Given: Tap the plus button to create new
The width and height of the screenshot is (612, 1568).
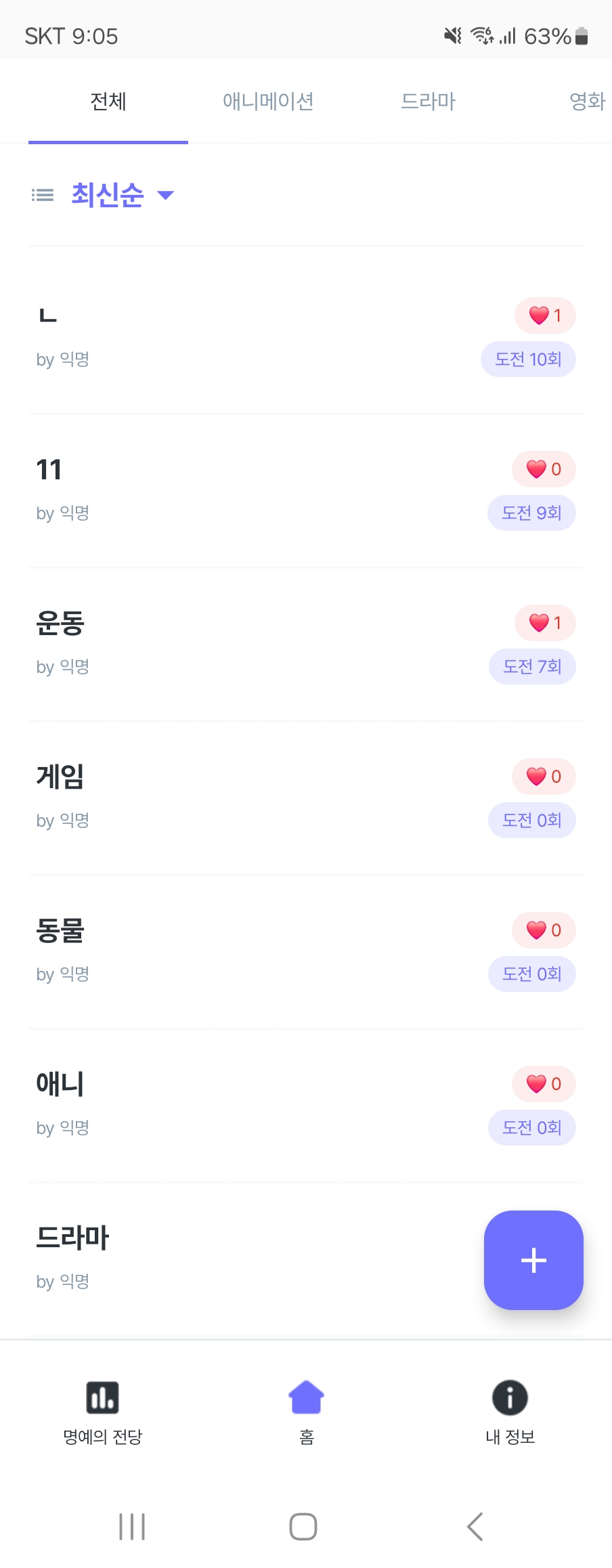Looking at the screenshot, I should point(533,1260).
